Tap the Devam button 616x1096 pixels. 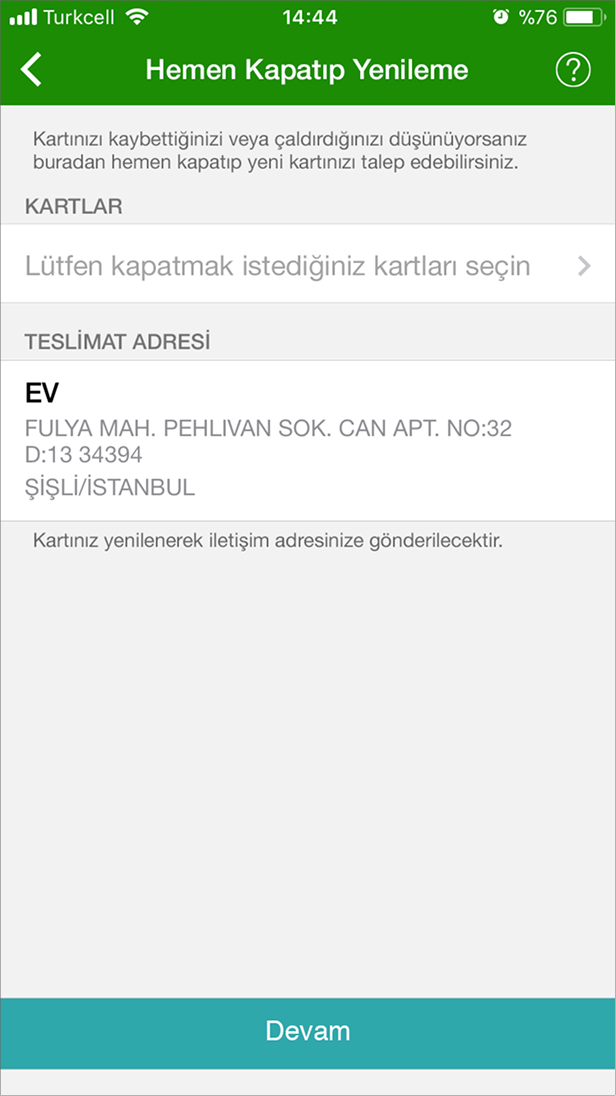pyautogui.click(x=308, y=1032)
